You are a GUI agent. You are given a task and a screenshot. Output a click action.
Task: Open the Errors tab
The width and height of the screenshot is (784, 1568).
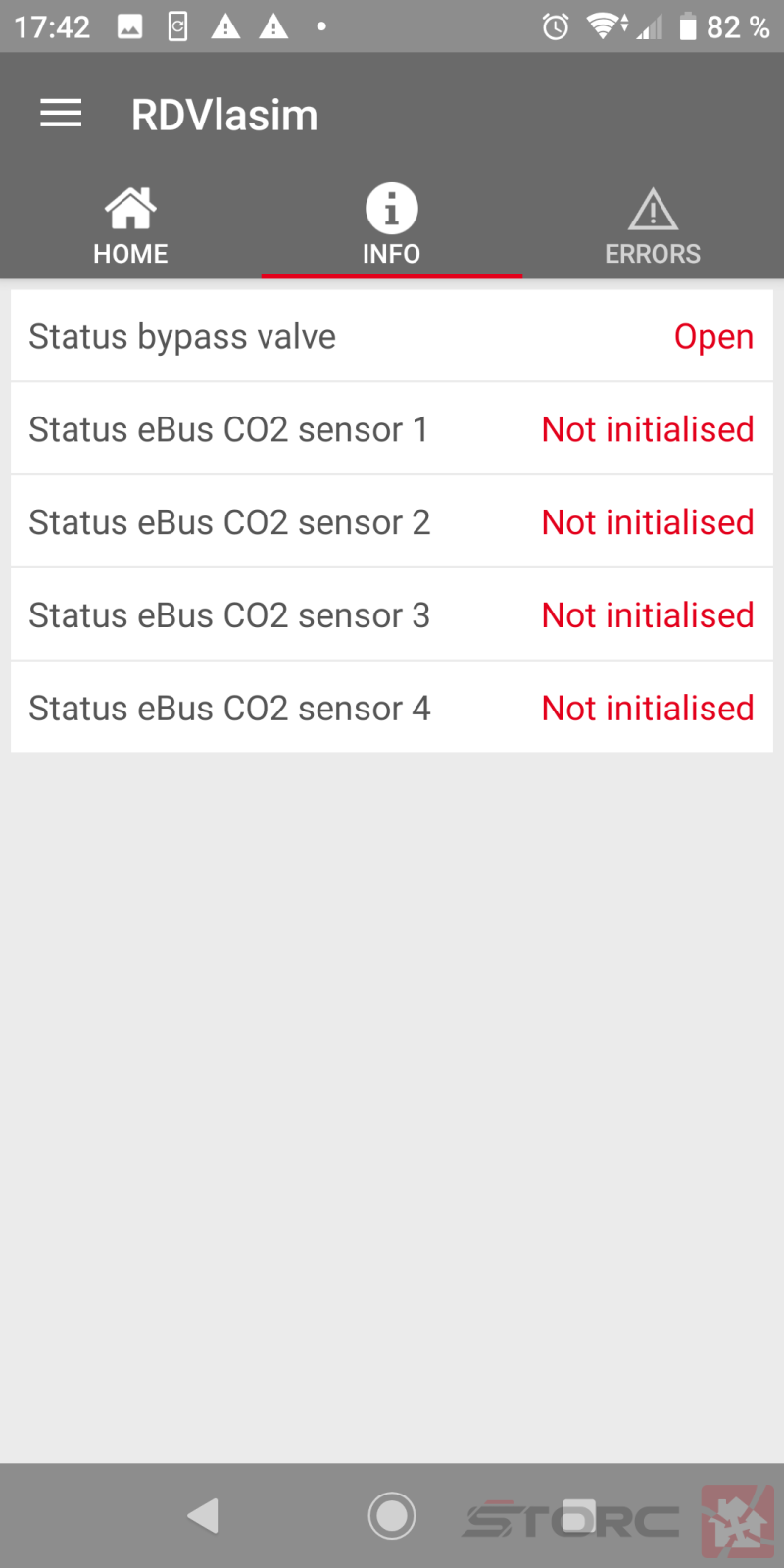pos(653,226)
